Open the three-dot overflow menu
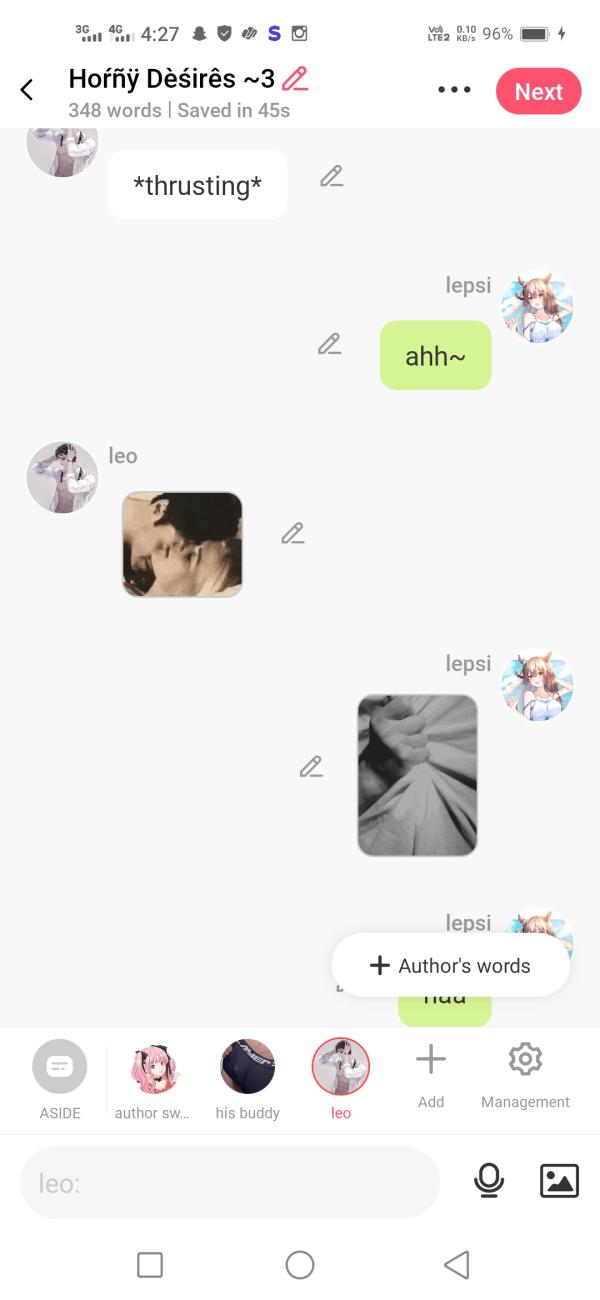 coord(454,90)
